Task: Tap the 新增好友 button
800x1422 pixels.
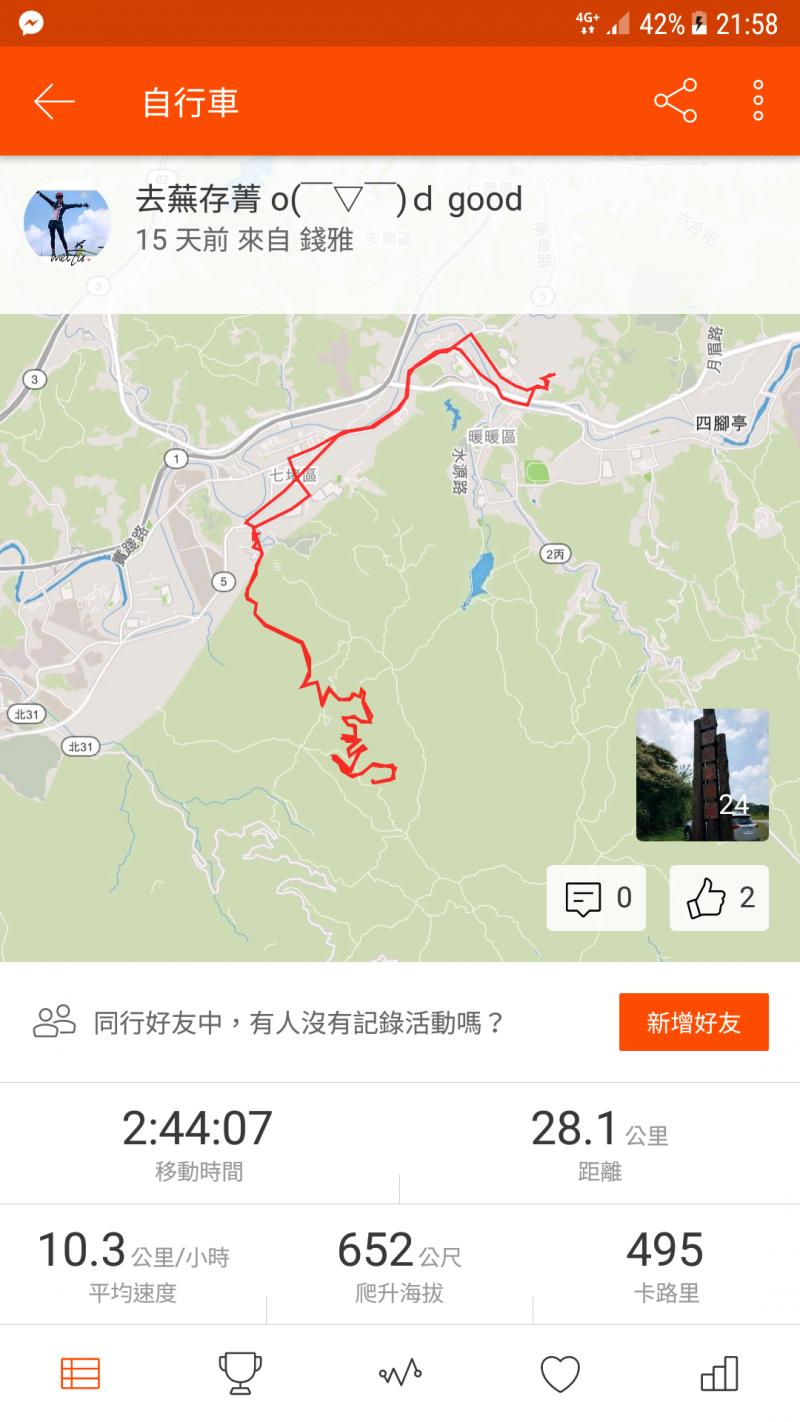Action: [x=693, y=1022]
